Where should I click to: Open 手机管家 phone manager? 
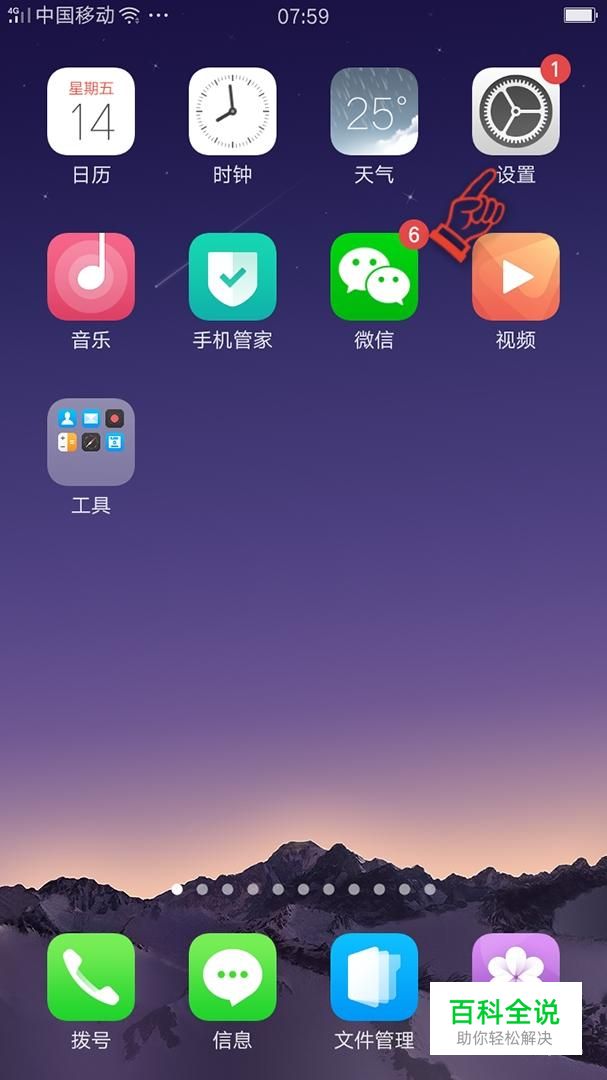232,277
